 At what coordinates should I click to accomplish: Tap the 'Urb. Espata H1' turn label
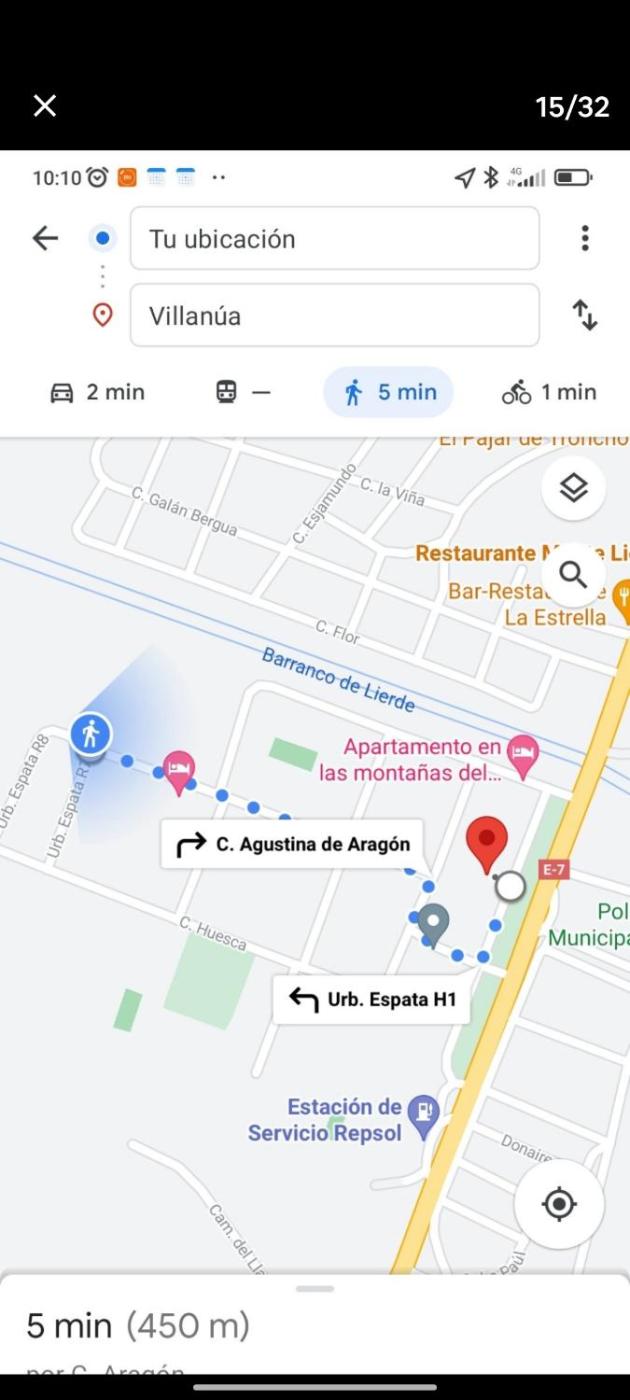click(x=371, y=999)
